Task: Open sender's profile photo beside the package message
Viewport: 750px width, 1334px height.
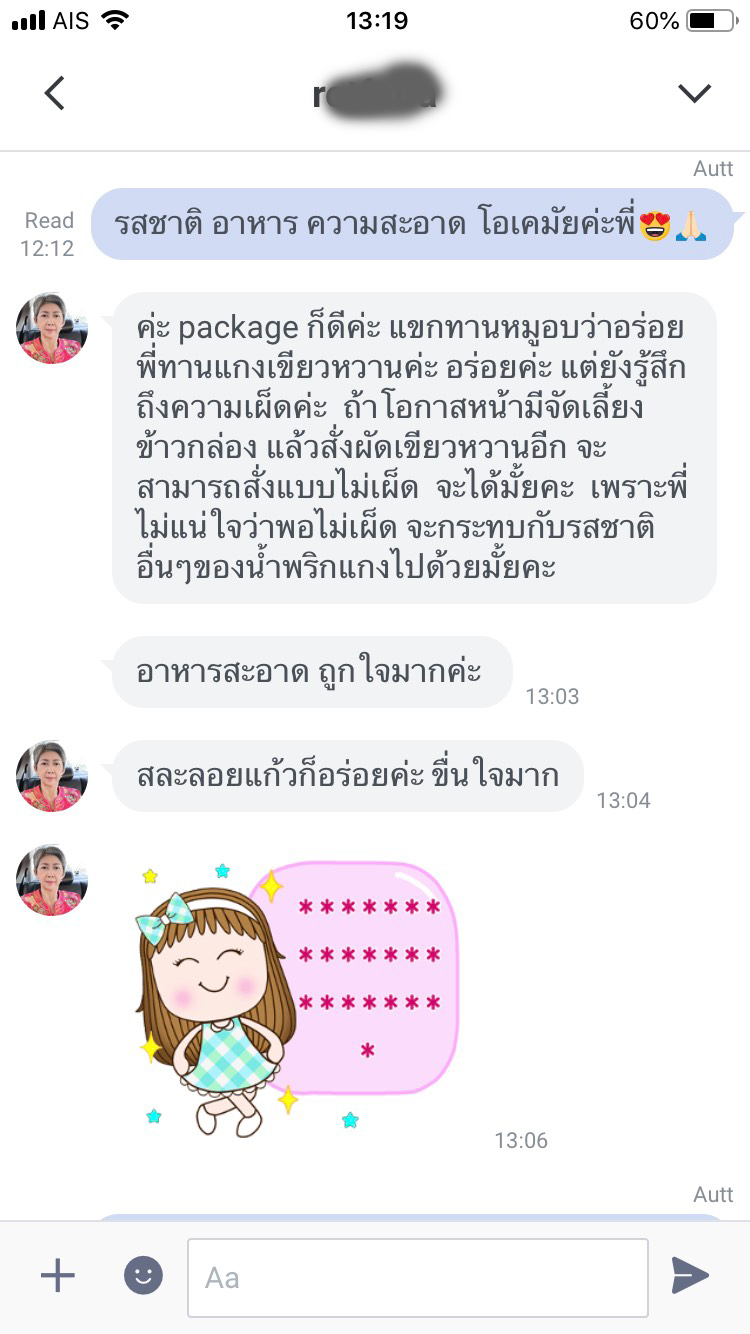Action: pyautogui.click(x=52, y=329)
